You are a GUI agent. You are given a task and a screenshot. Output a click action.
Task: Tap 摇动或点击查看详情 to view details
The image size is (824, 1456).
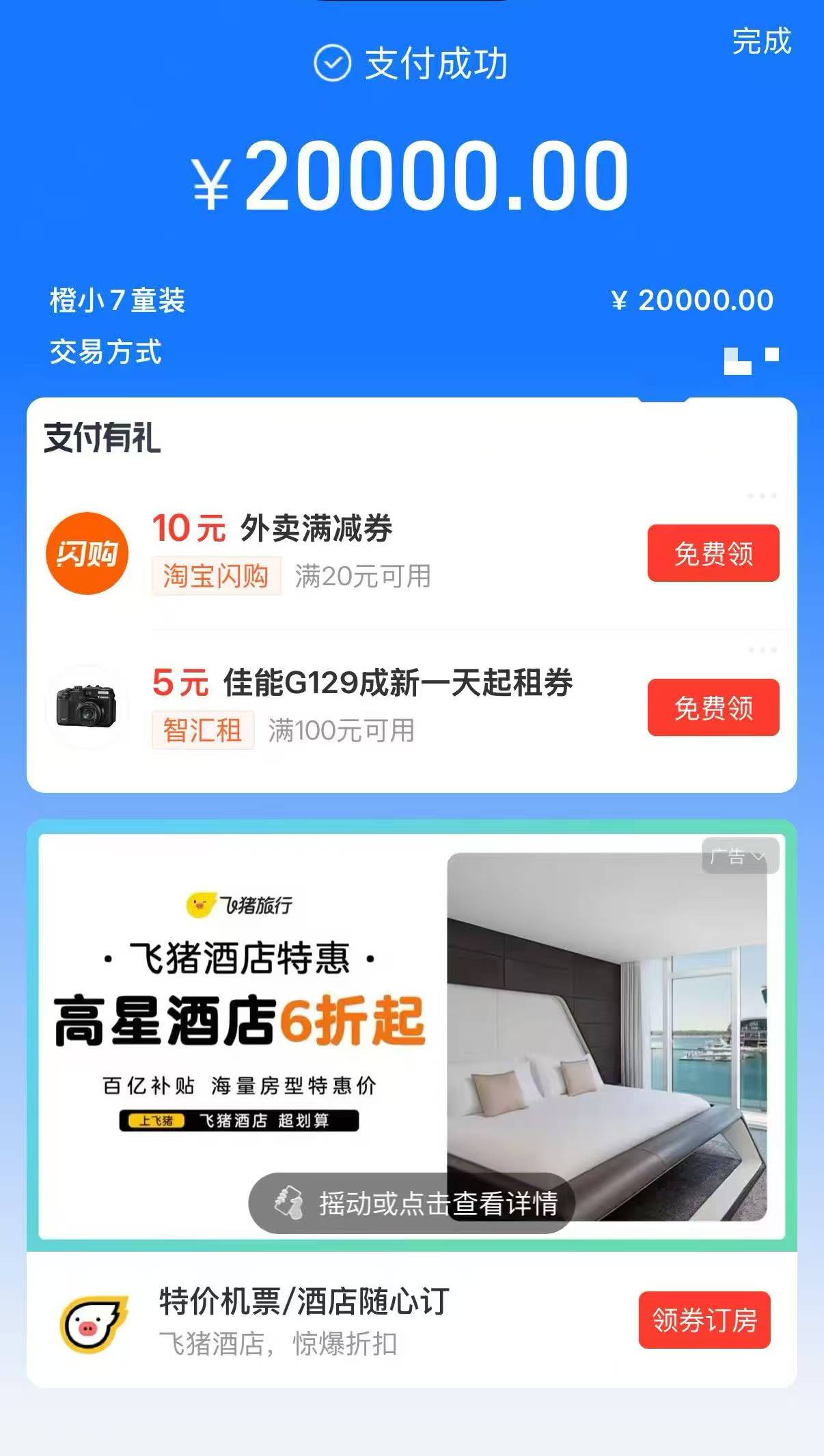(411, 1203)
